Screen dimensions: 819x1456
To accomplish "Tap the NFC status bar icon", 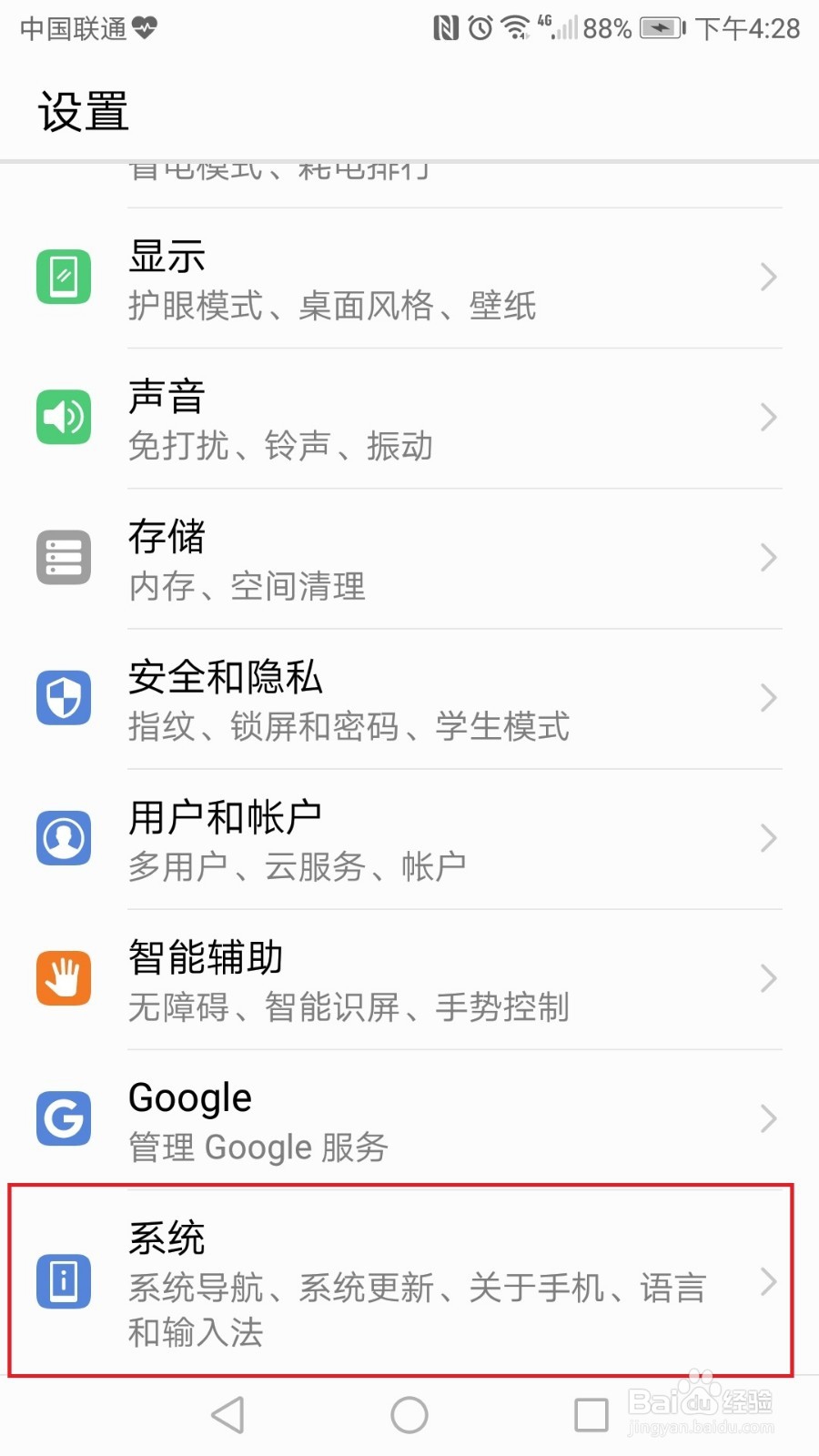I will pyautogui.click(x=446, y=27).
